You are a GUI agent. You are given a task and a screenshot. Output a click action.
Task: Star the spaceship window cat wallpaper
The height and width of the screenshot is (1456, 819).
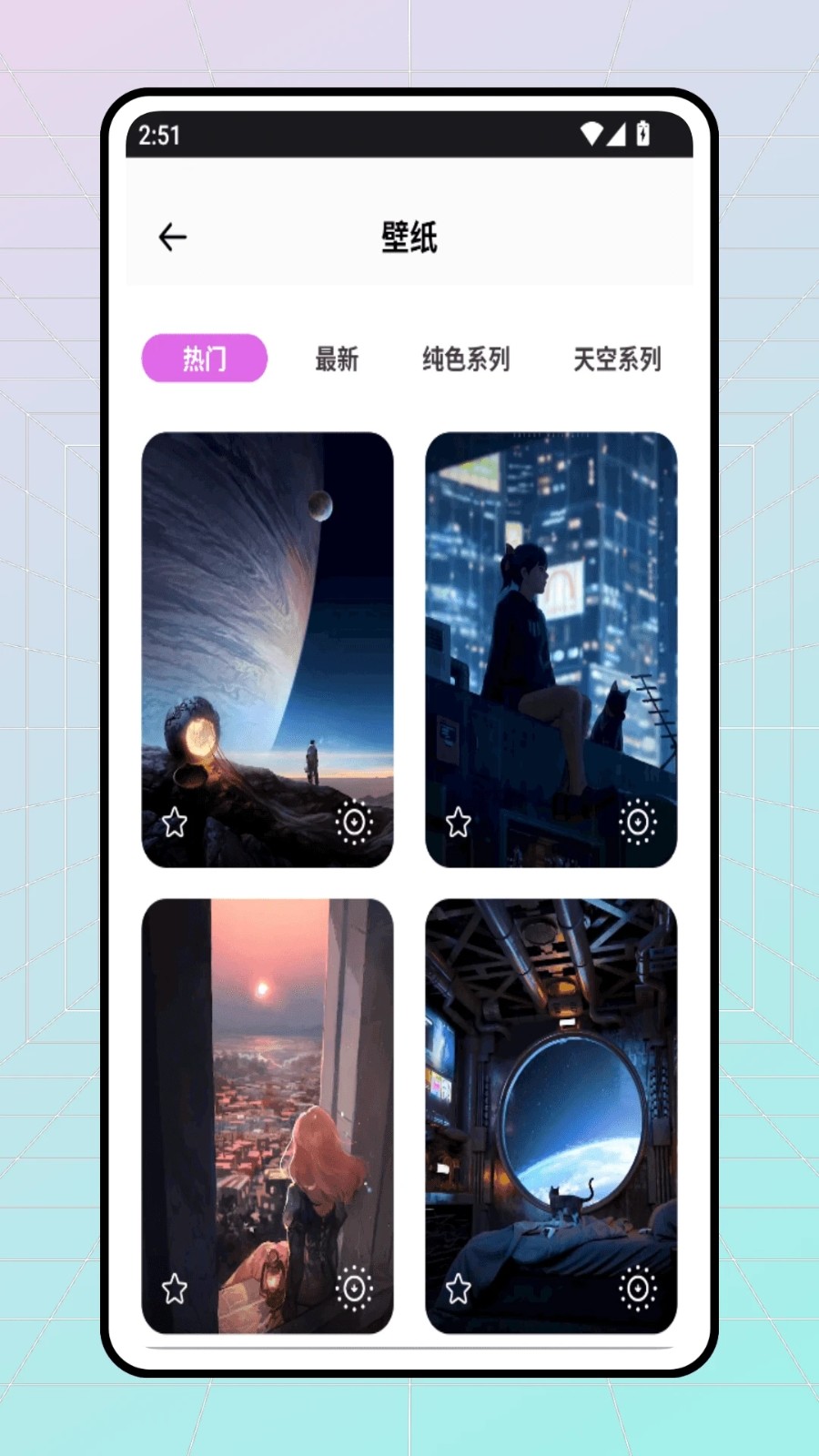[459, 1289]
